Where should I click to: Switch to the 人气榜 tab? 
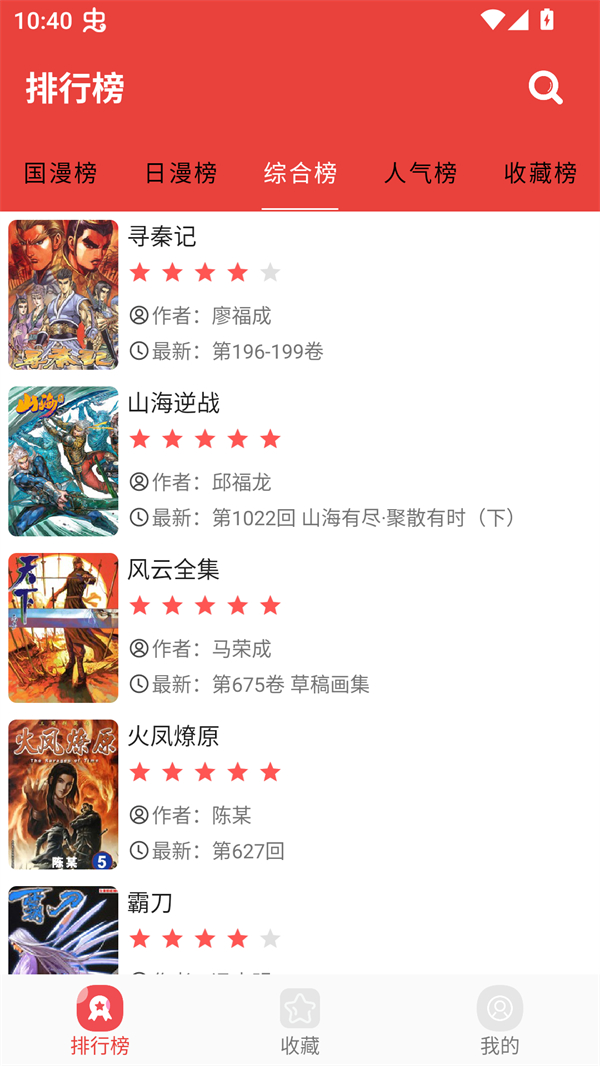point(420,173)
